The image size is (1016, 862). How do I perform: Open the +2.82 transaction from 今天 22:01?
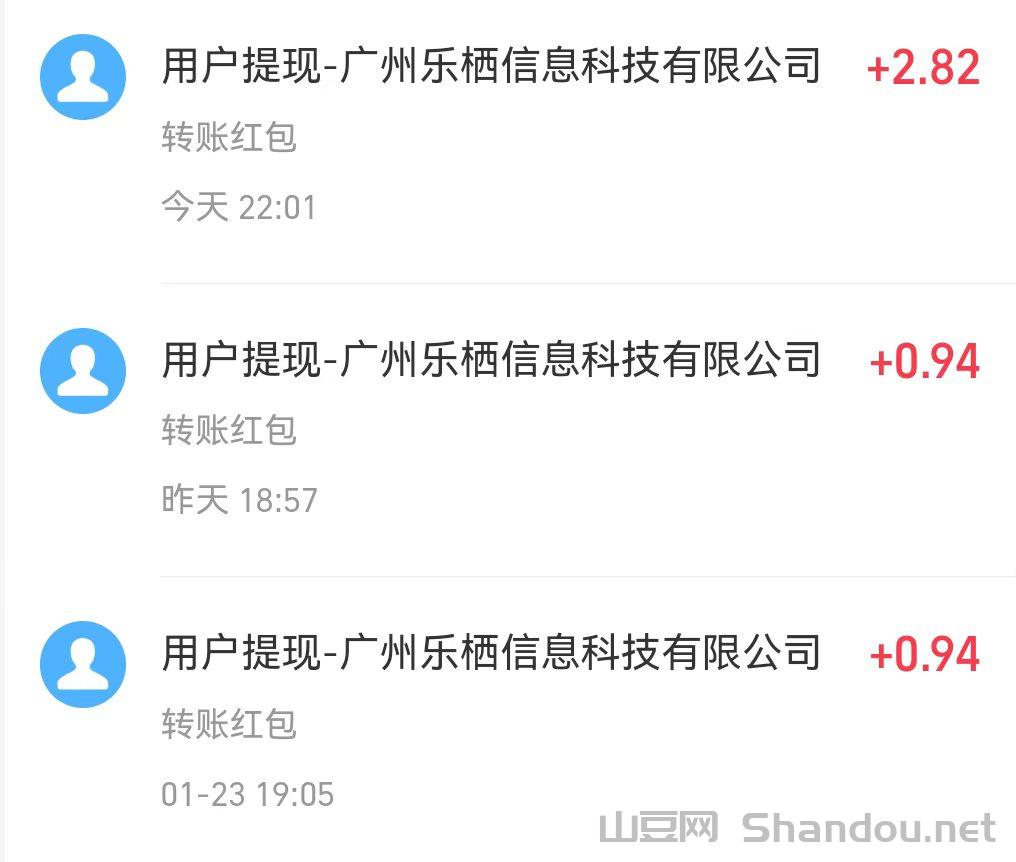(x=490, y=68)
